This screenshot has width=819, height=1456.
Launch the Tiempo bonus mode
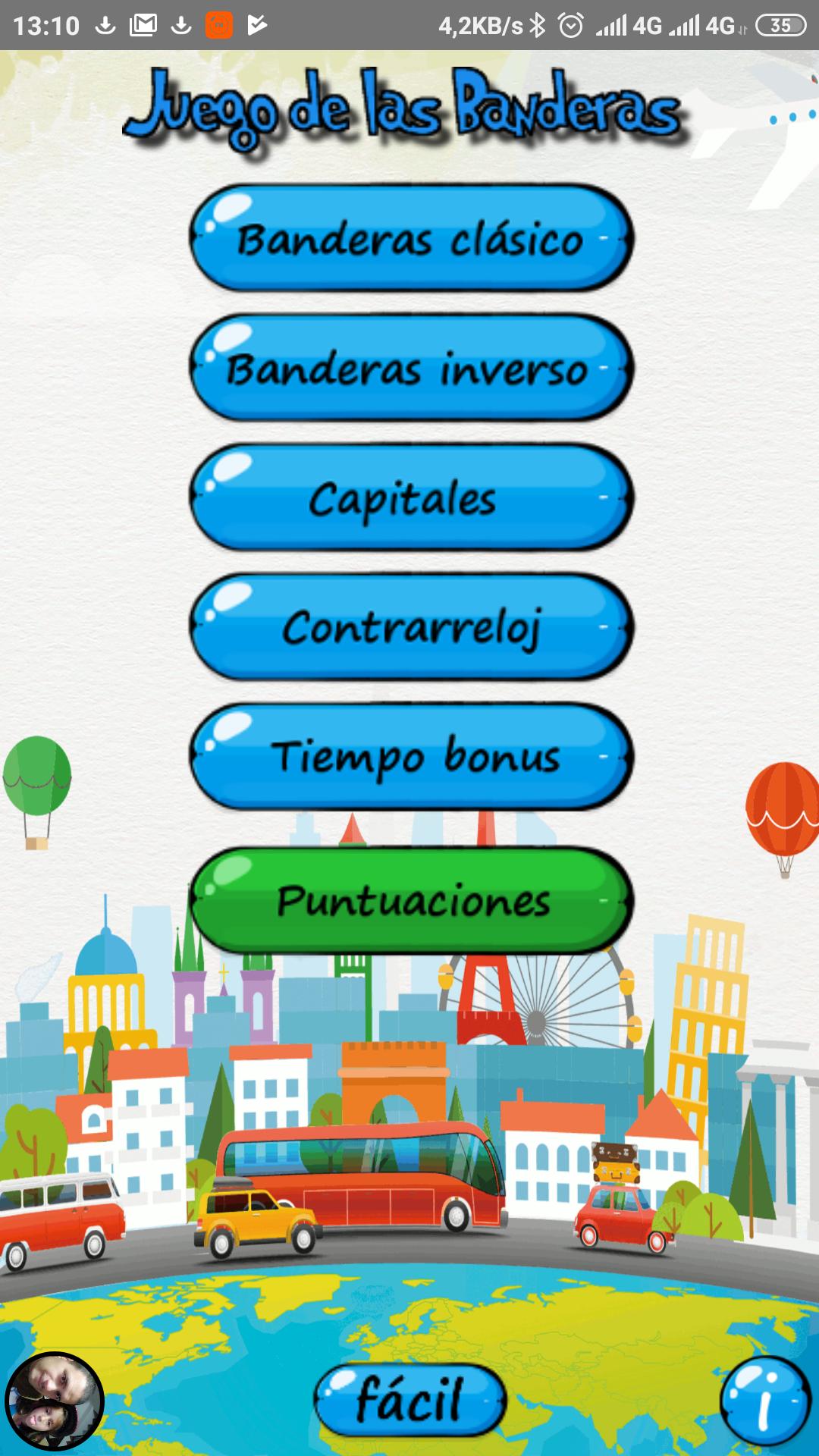(411, 758)
